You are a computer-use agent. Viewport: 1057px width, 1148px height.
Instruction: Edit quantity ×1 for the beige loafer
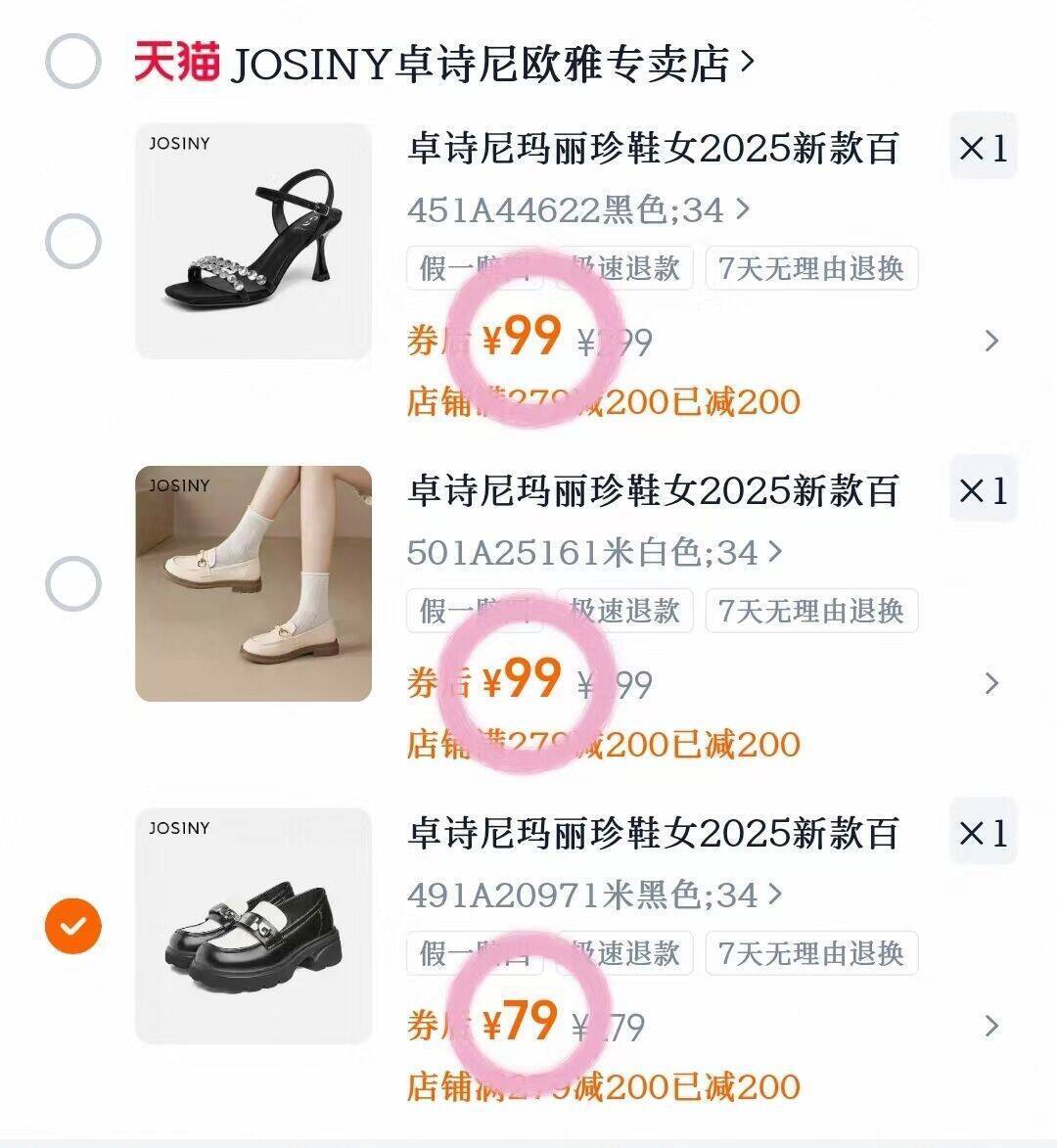coord(983,490)
